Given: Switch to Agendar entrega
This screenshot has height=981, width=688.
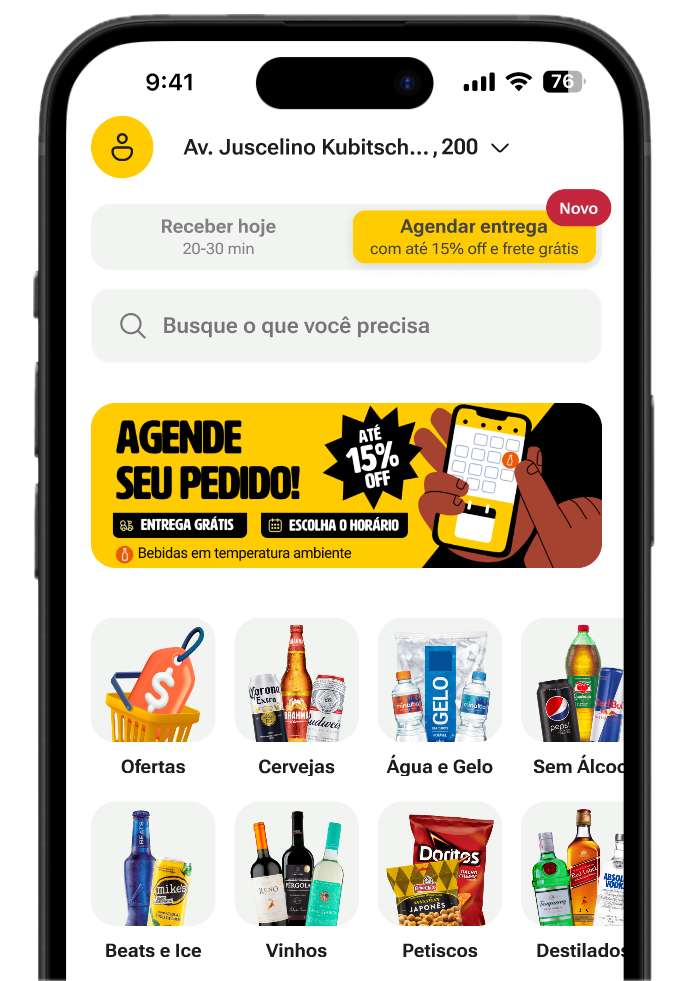Looking at the screenshot, I should point(474,237).
